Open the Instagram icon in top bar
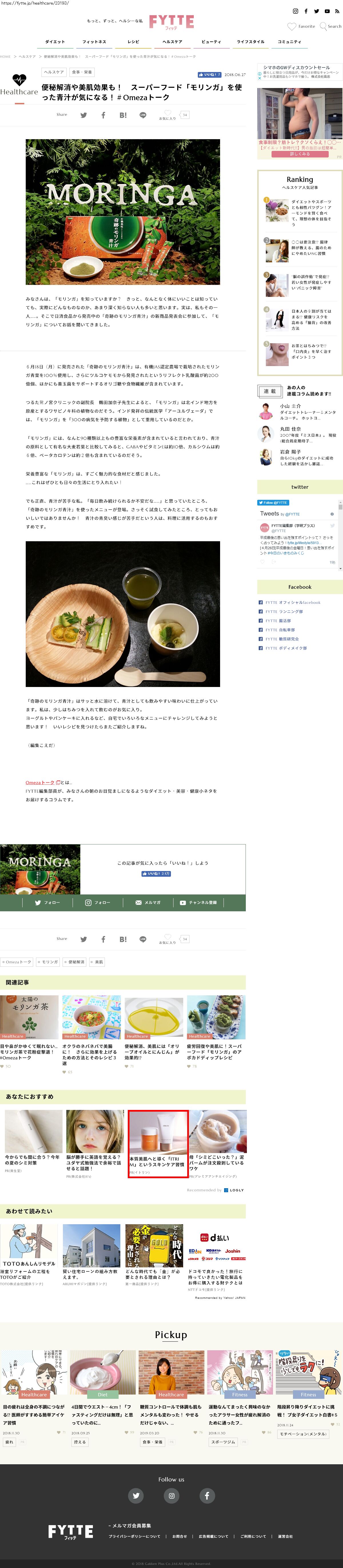The height and width of the screenshot is (1568, 343). [x=296, y=11]
